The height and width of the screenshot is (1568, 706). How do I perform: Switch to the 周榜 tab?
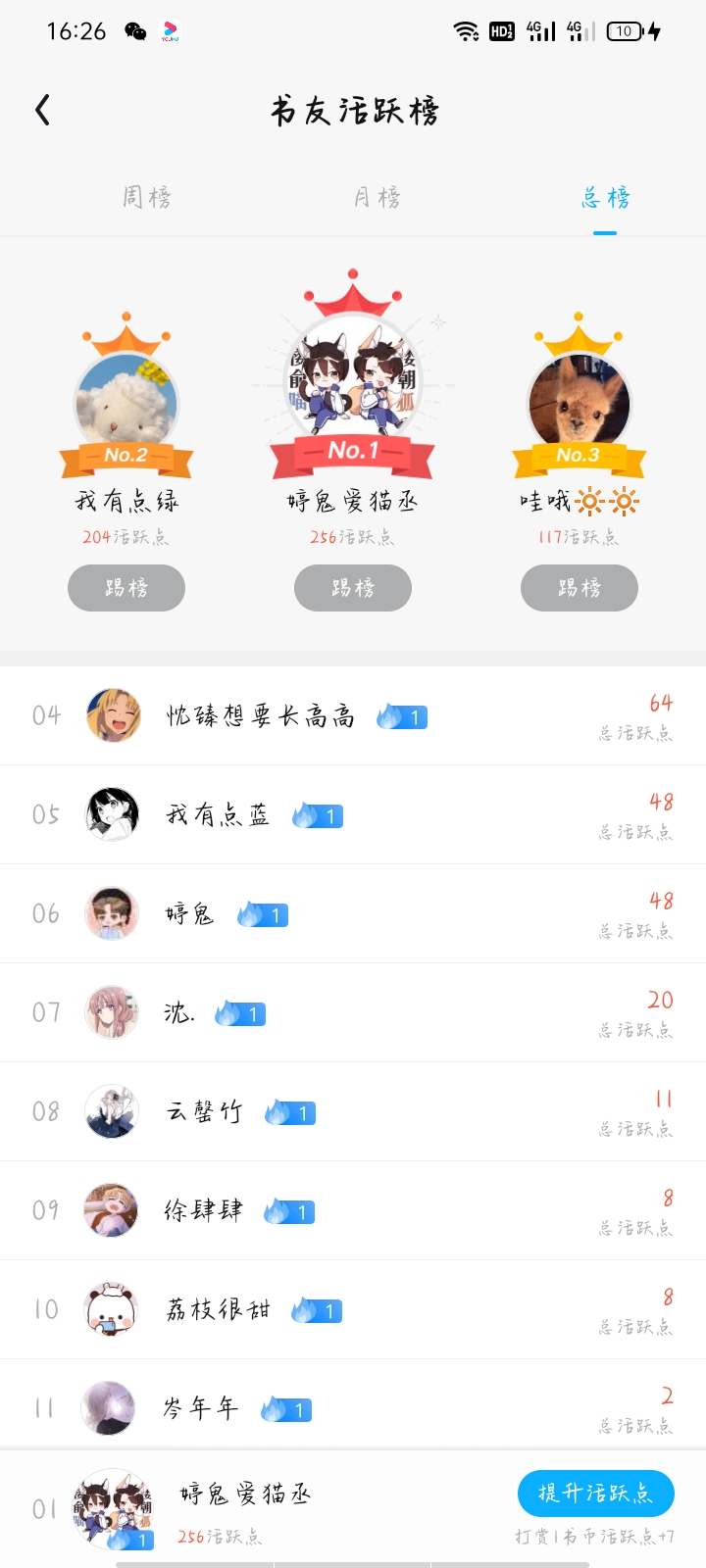(147, 197)
